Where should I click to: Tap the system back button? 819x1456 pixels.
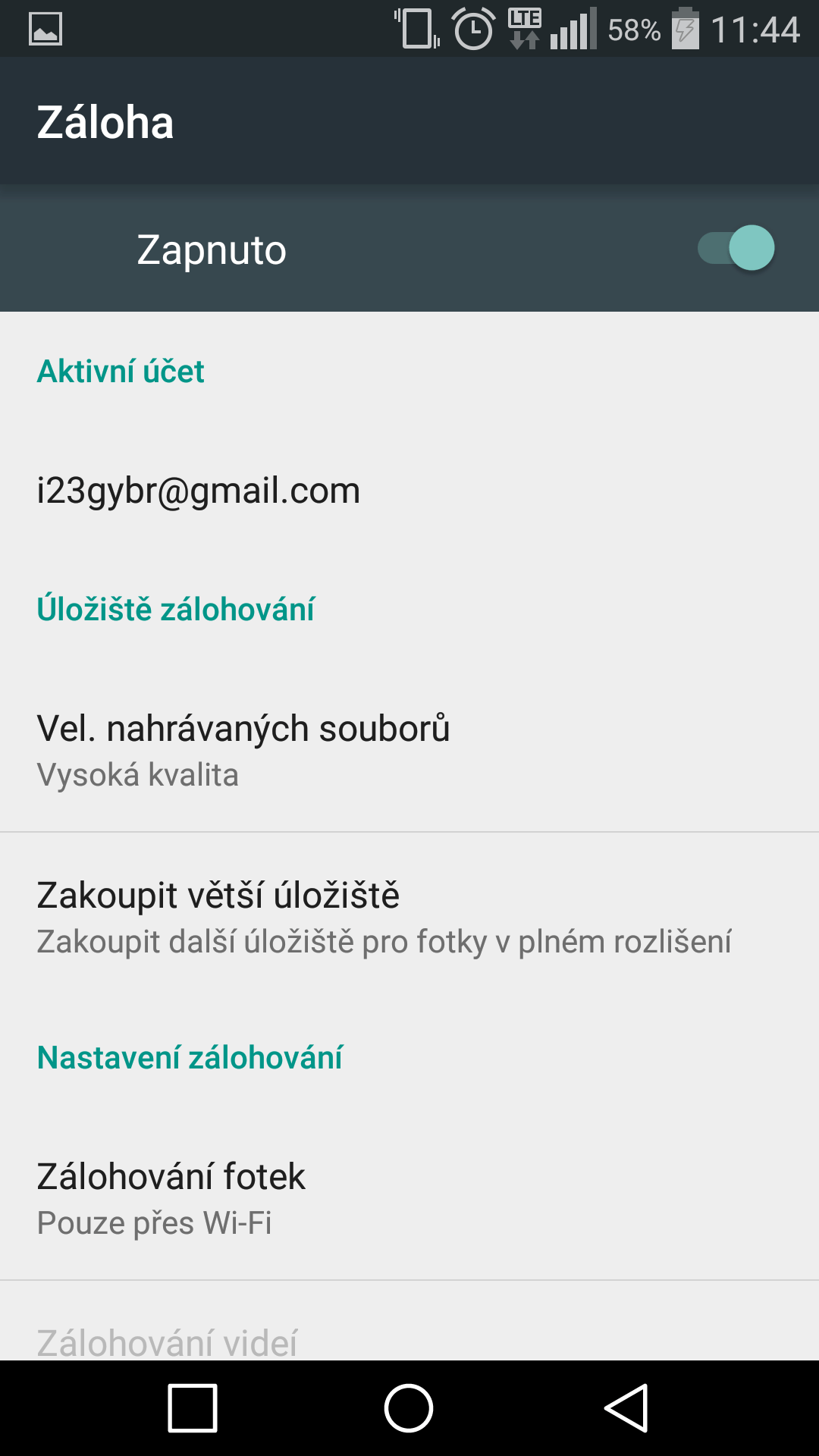626,1408
